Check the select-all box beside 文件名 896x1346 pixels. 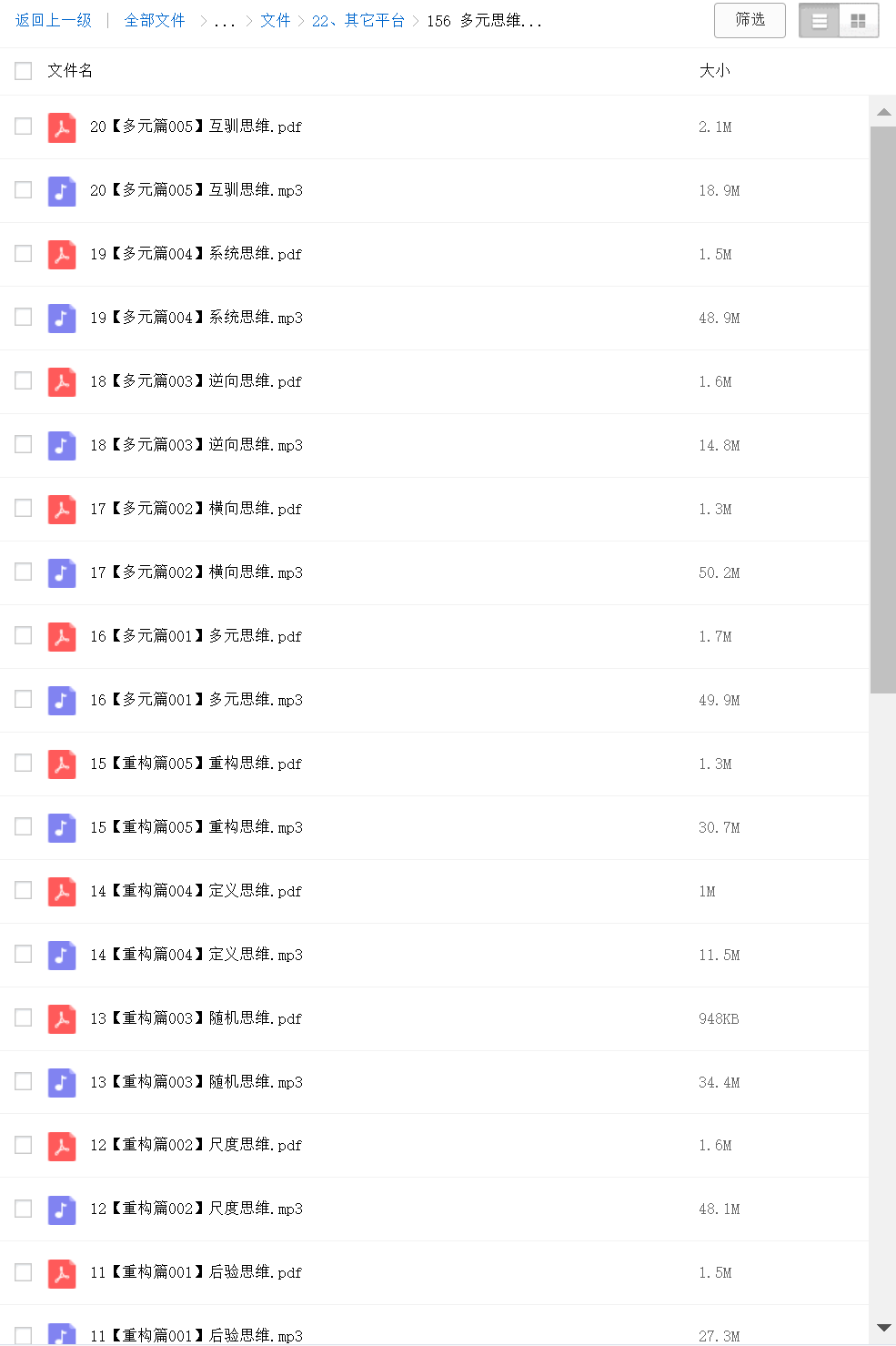pos(24,71)
